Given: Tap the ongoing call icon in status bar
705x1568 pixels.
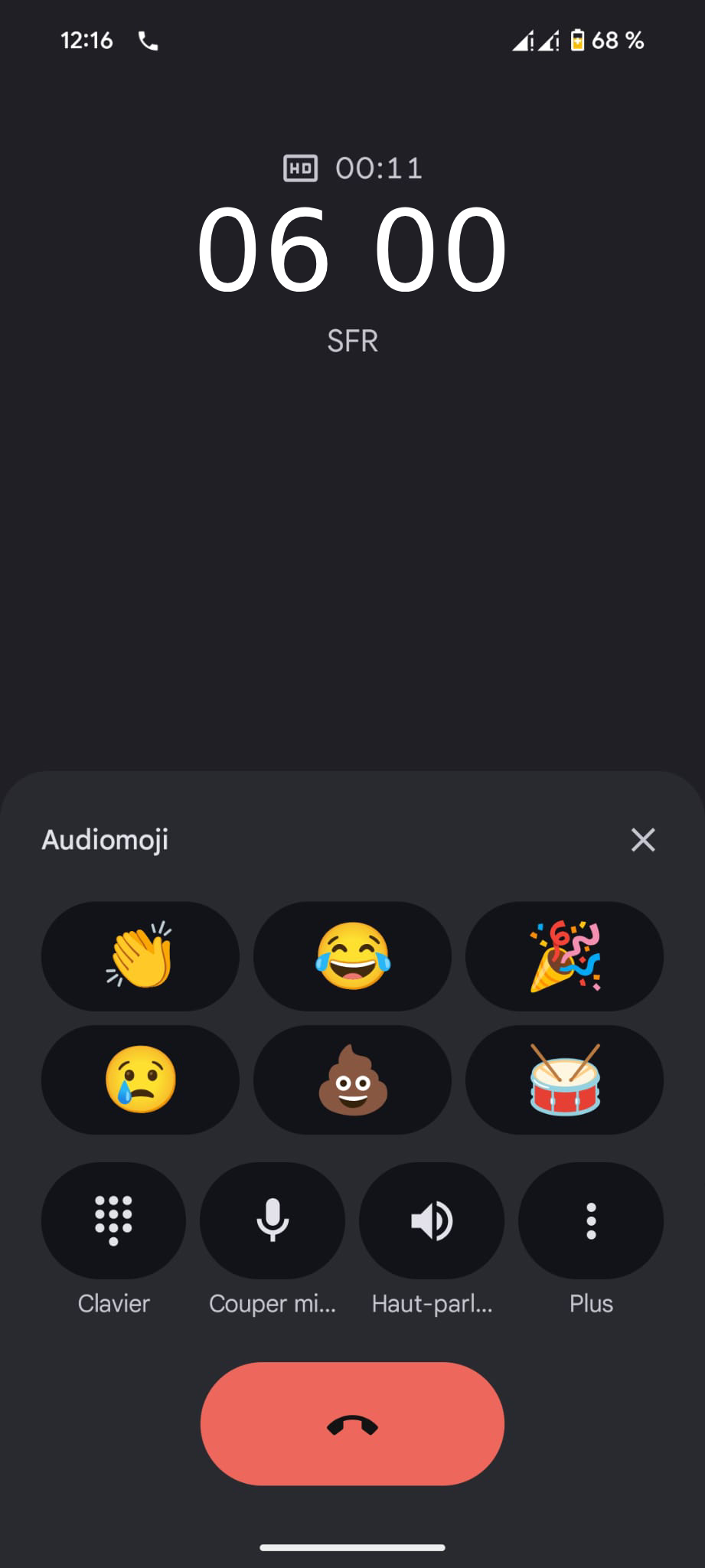Looking at the screenshot, I should click(x=148, y=41).
